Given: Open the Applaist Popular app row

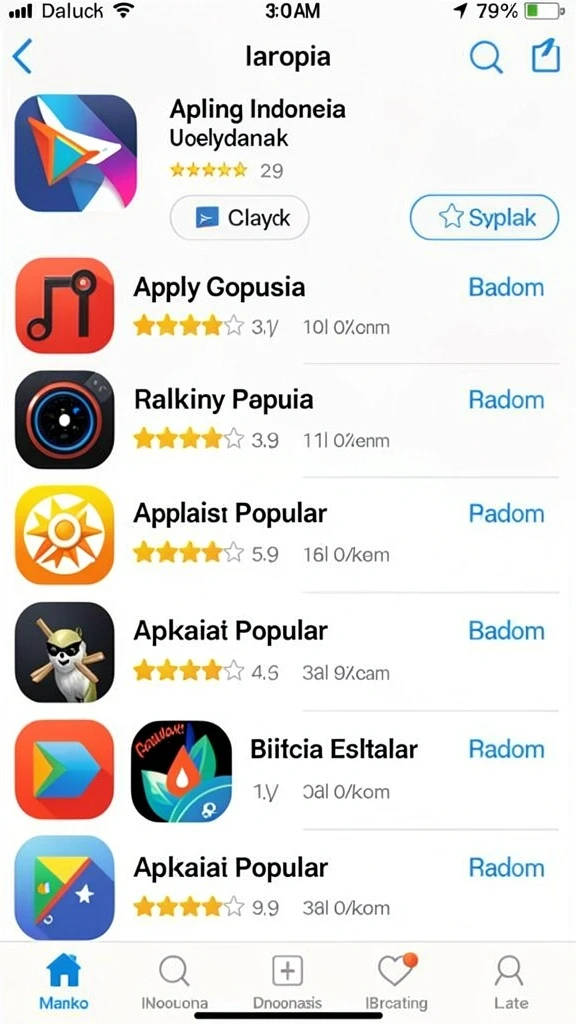Looking at the screenshot, I should [287, 534].
